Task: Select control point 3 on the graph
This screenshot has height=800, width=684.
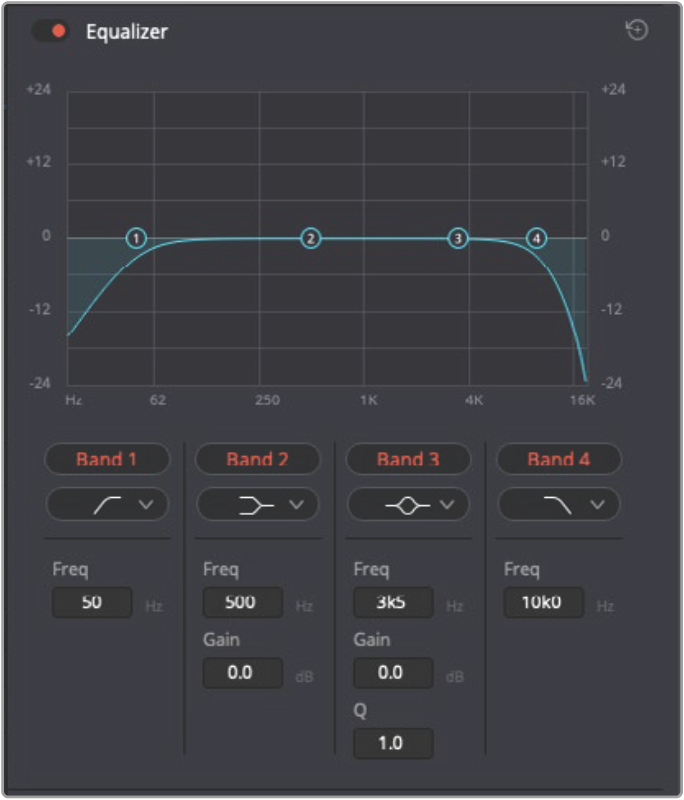Action: [458, 238]
